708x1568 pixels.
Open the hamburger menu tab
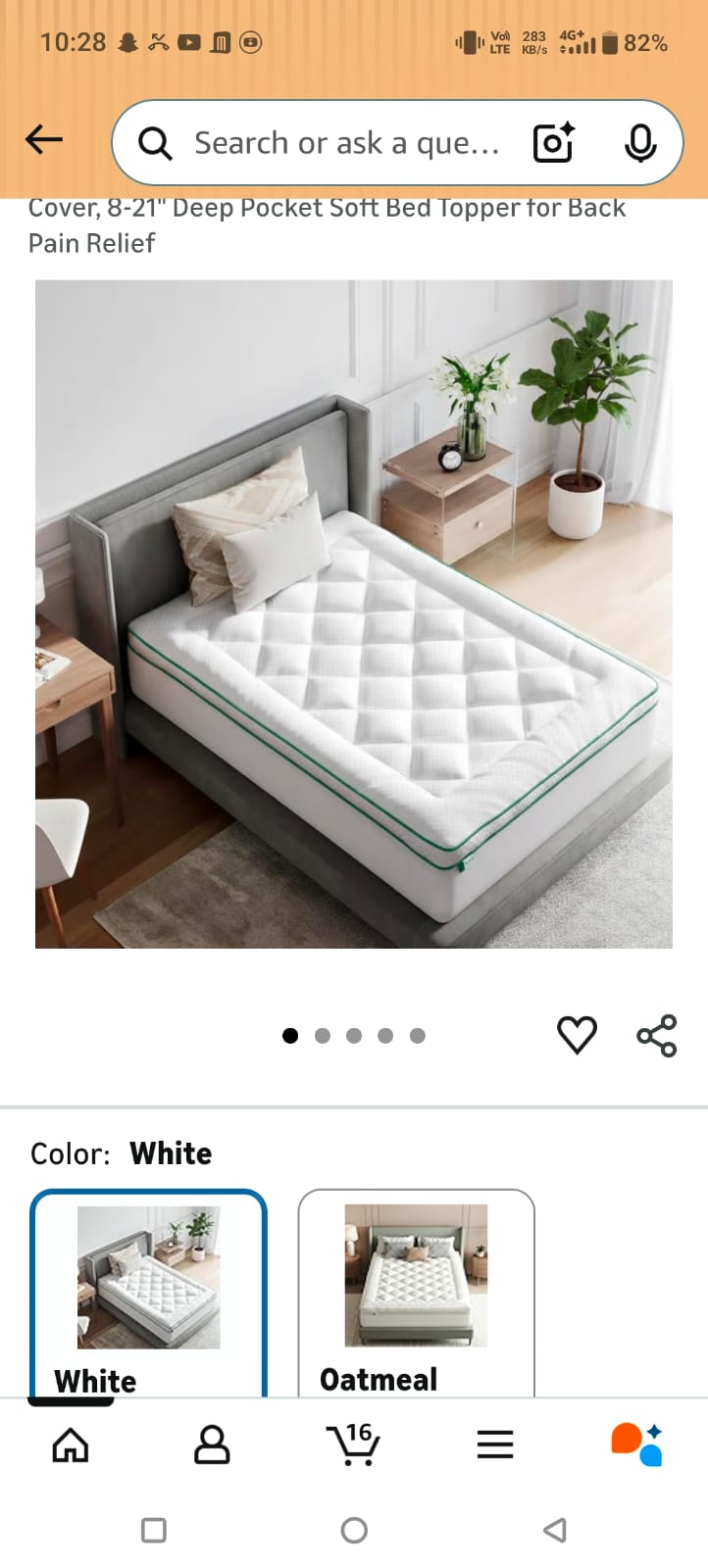pyautogui.click(x=495, y=1445)
